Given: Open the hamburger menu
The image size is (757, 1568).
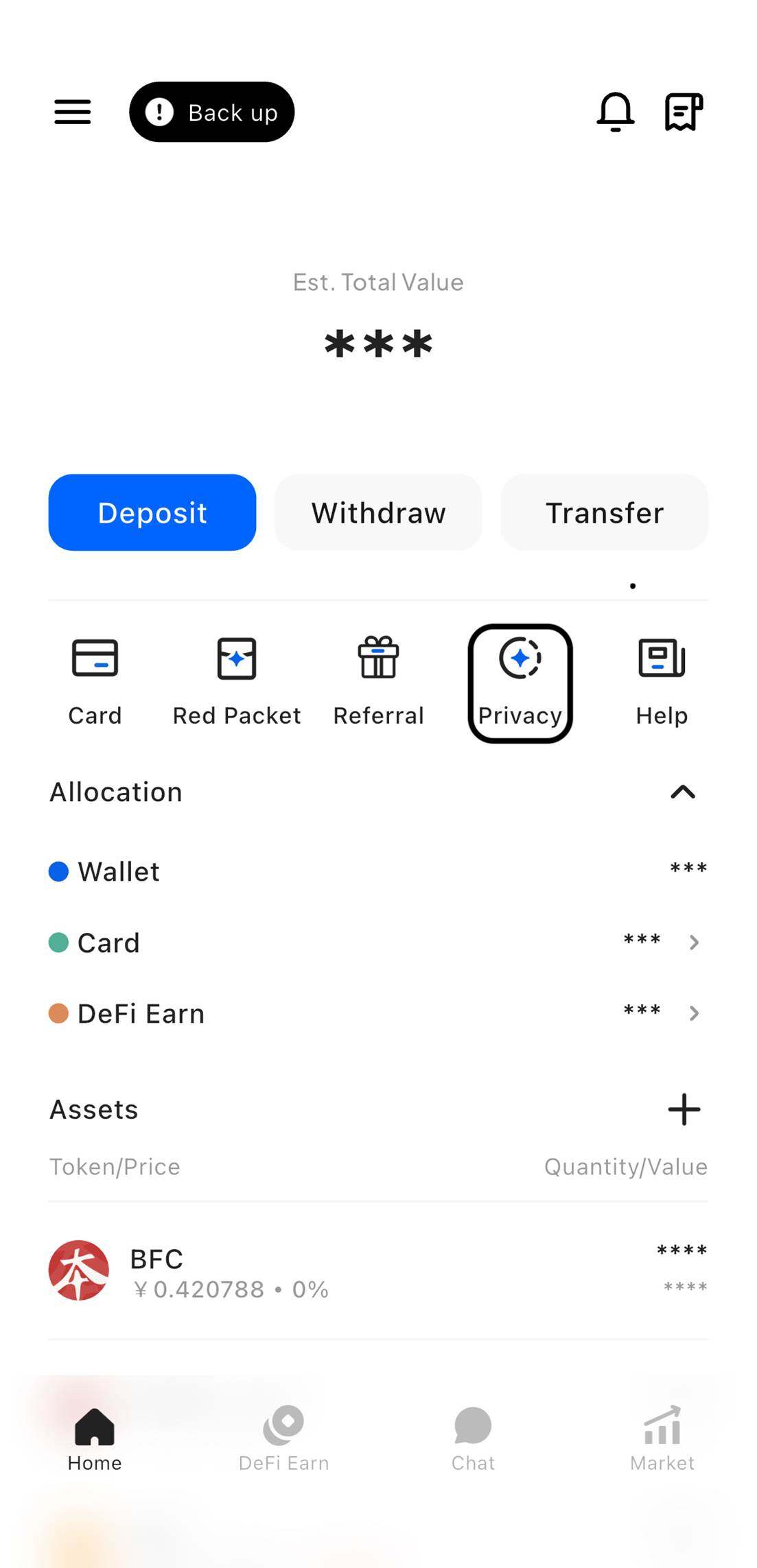Looking at the screenshot, I should (x=73, y=112).
